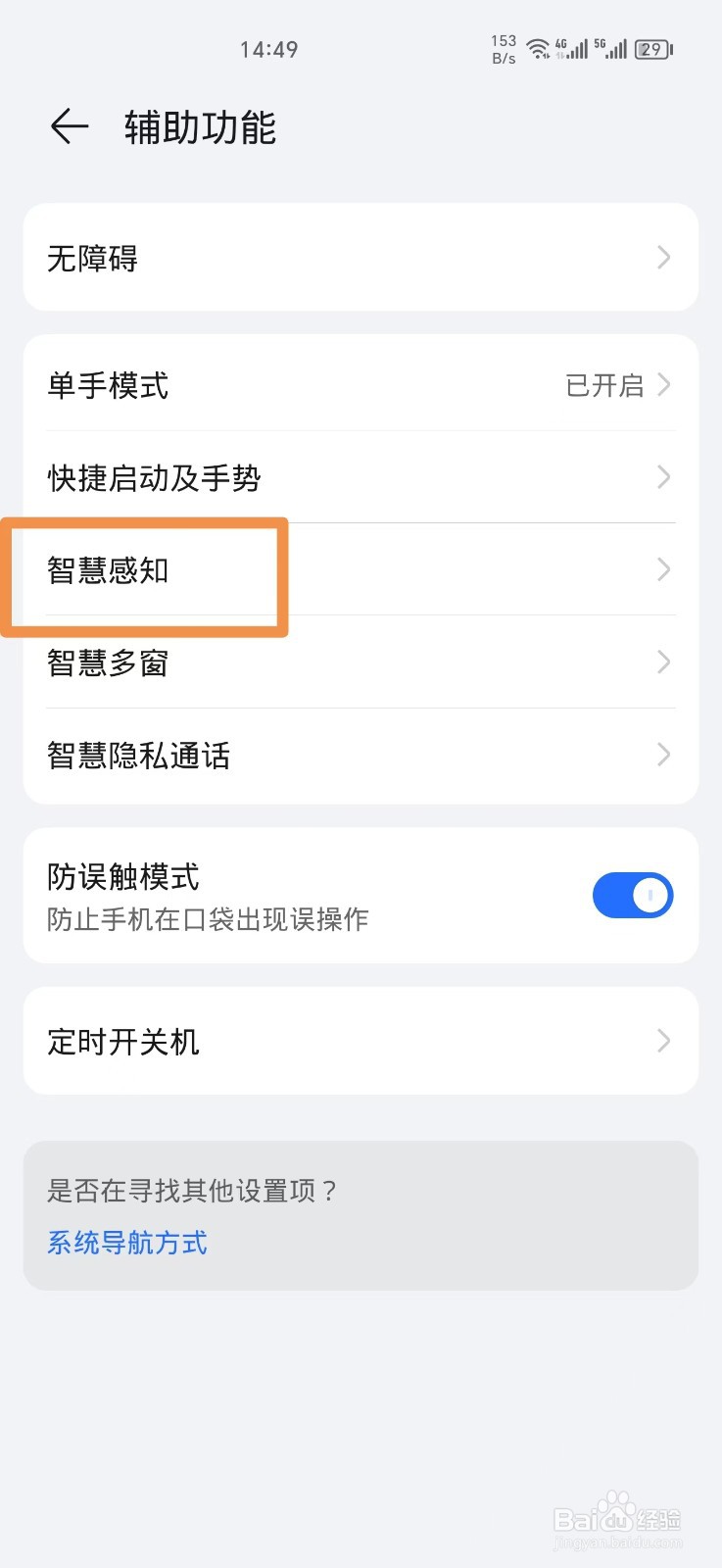Toggle pocket mis-touch prevention off

pyautogui.click(x=633, y=895)
